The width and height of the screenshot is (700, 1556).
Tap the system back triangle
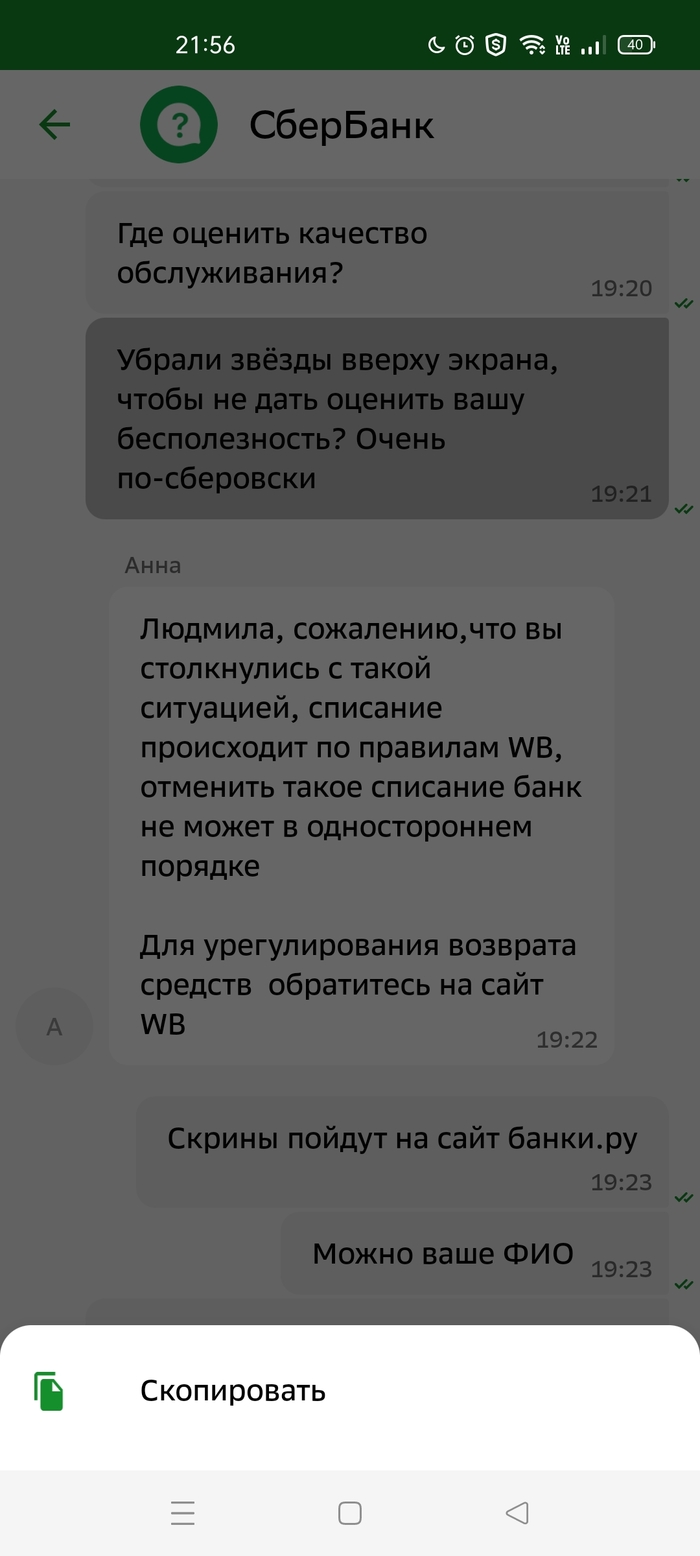click(517, 1513)
